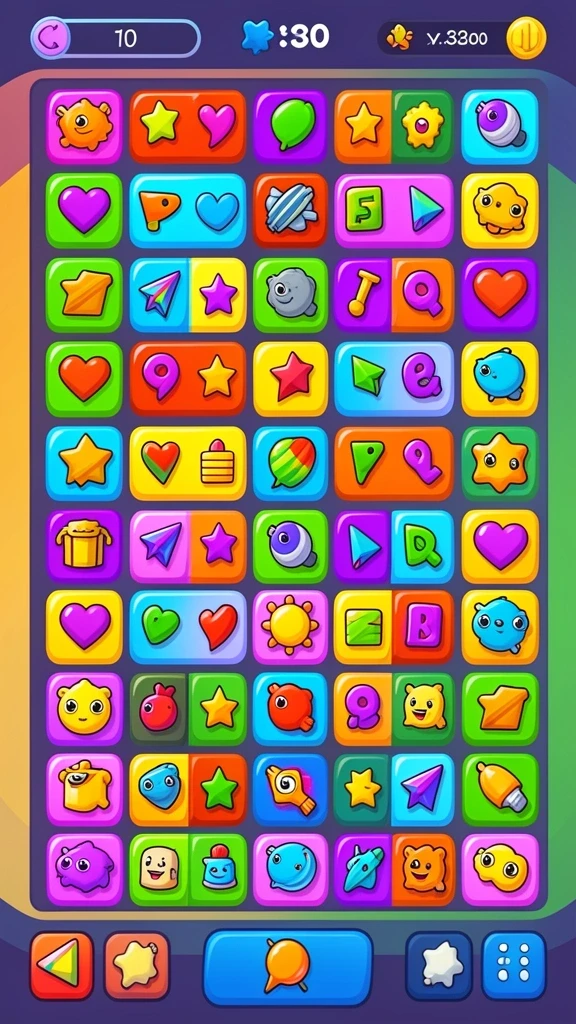The height and width of the screenshot is (1024, 576).
Task: Select the striped balloon on cyan tile
Action: (x=291, y=463)
